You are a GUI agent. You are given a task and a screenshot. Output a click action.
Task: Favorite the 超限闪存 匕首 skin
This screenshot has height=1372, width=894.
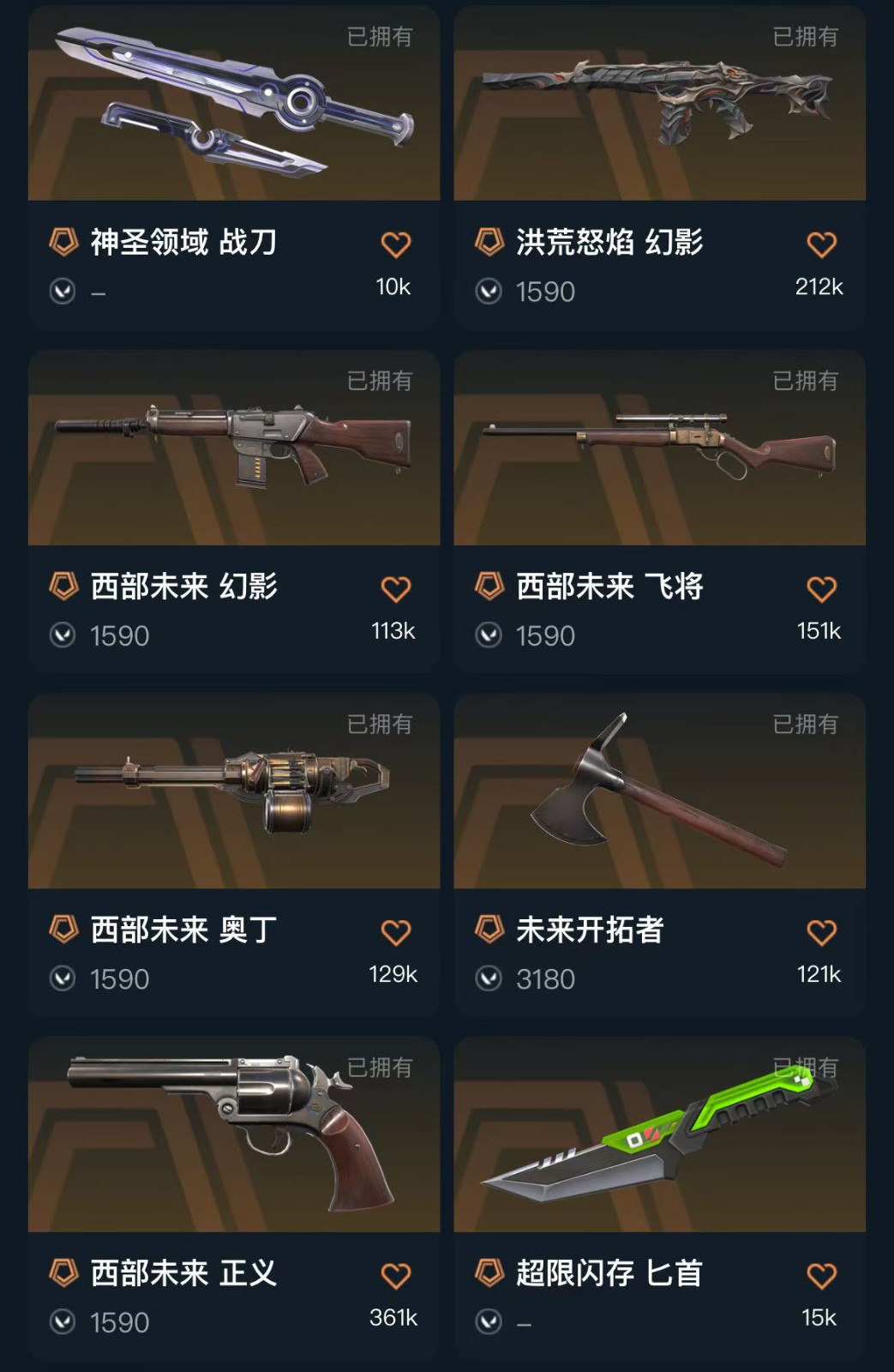[x=821, y=1276]
